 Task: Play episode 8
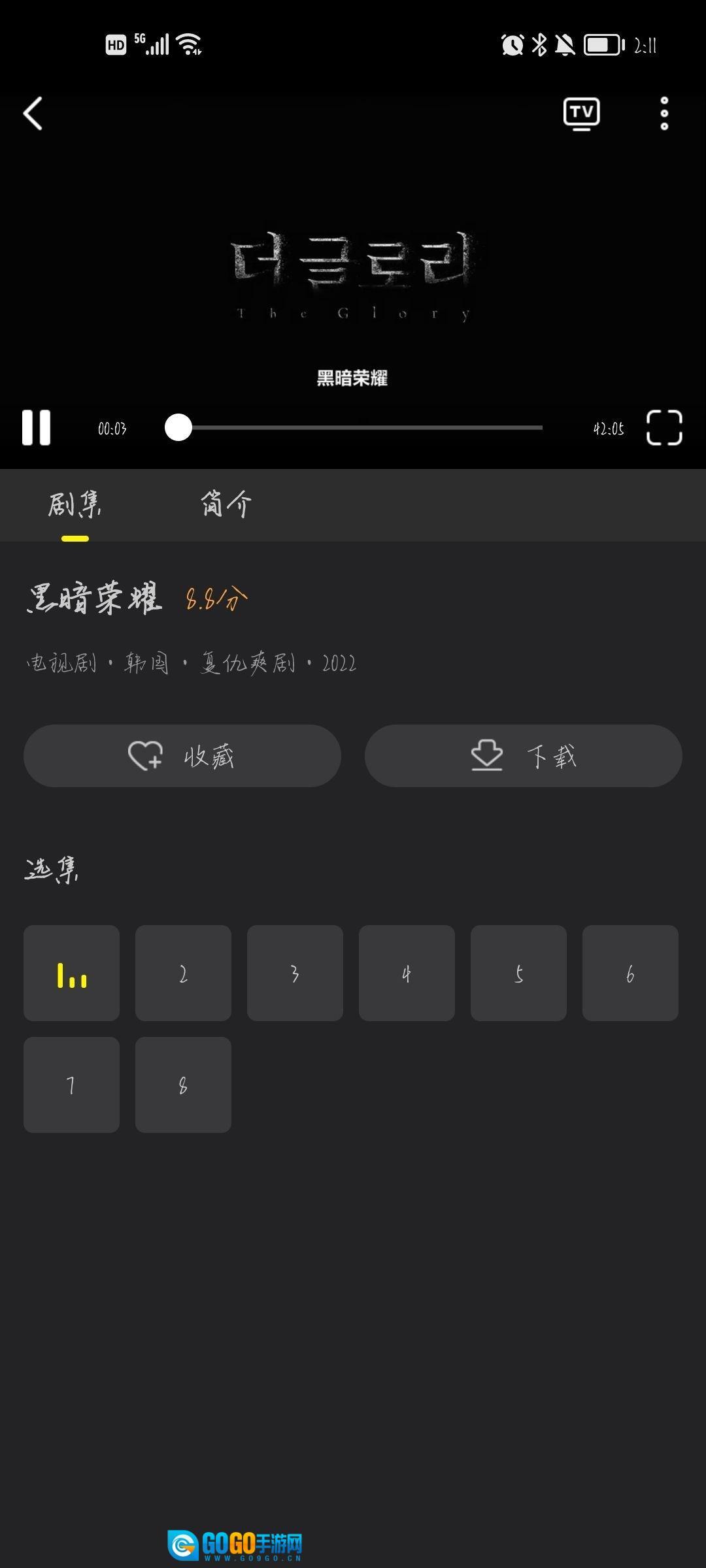pyautogui.click(x=183, y=1085)
